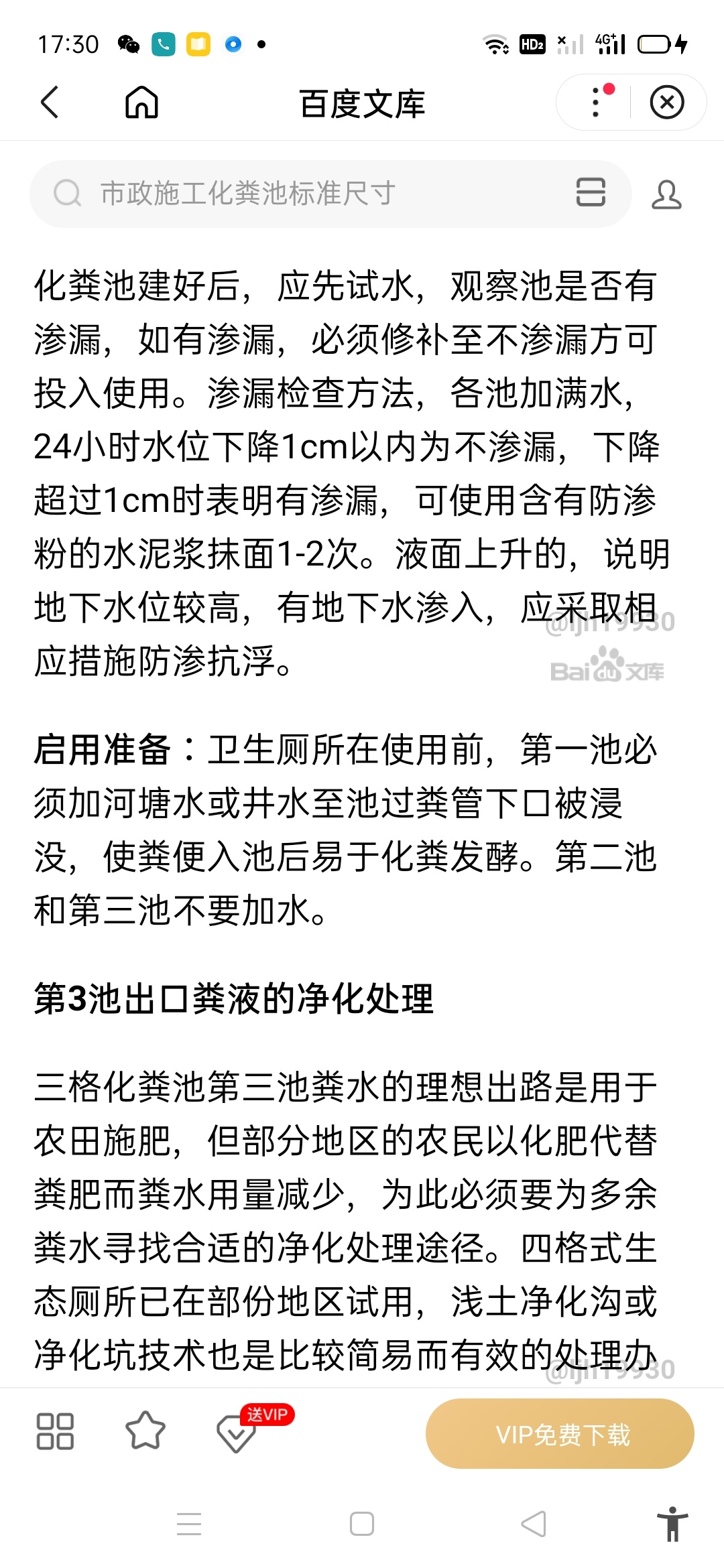Tap the VIP免费下载 button
Image resolution: width=724 pixels, height=1568 pixels.
pyautogui.click(x=560, y=1434)
